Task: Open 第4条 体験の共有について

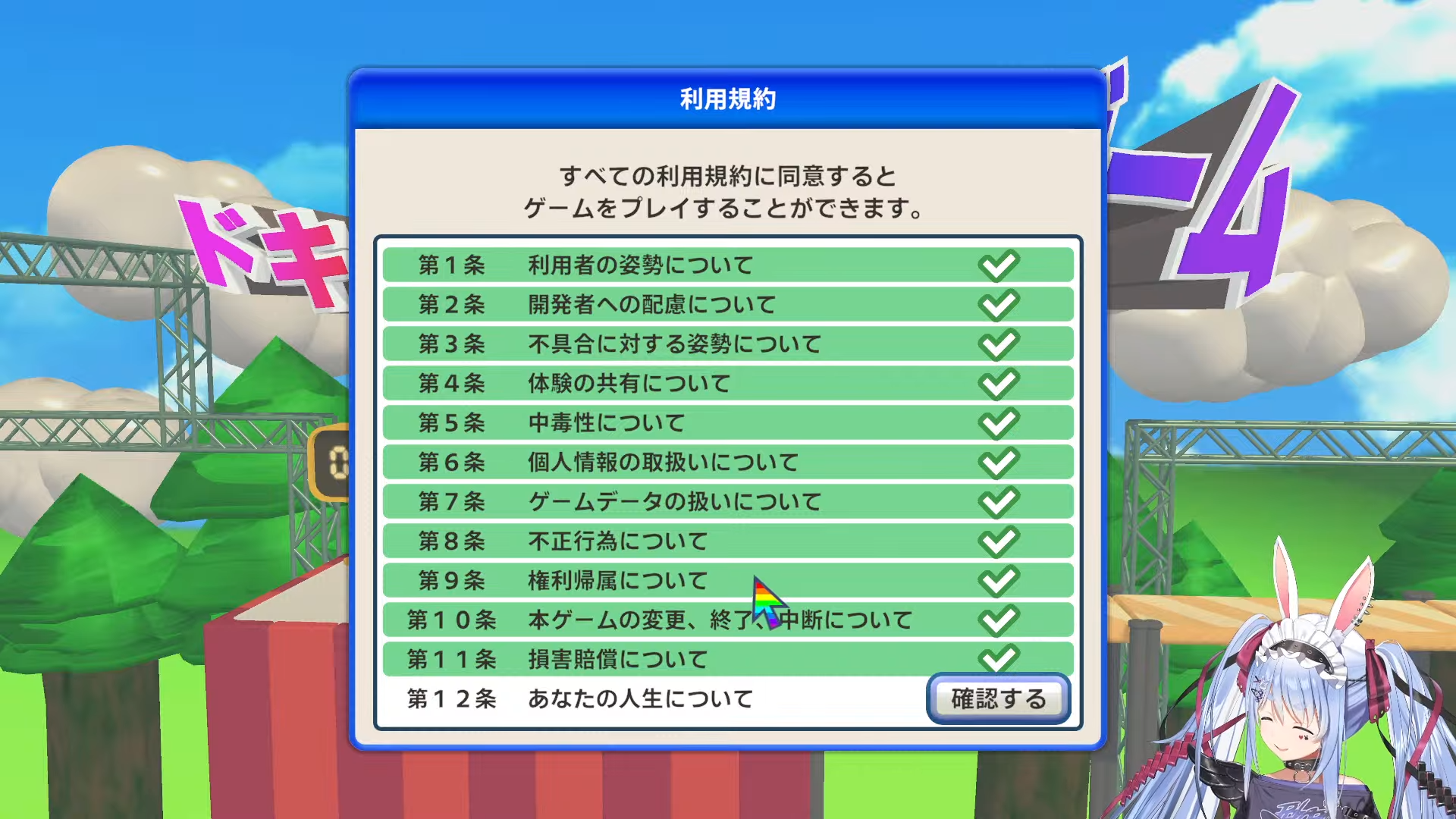Action: 728,383
